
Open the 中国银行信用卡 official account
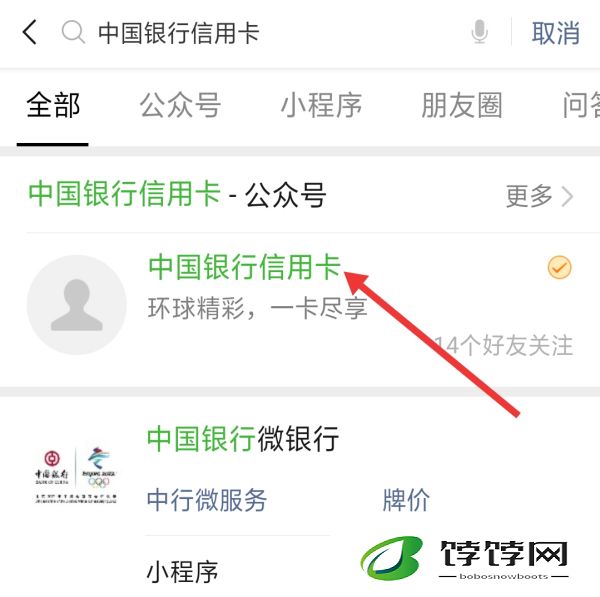point(244,267)
